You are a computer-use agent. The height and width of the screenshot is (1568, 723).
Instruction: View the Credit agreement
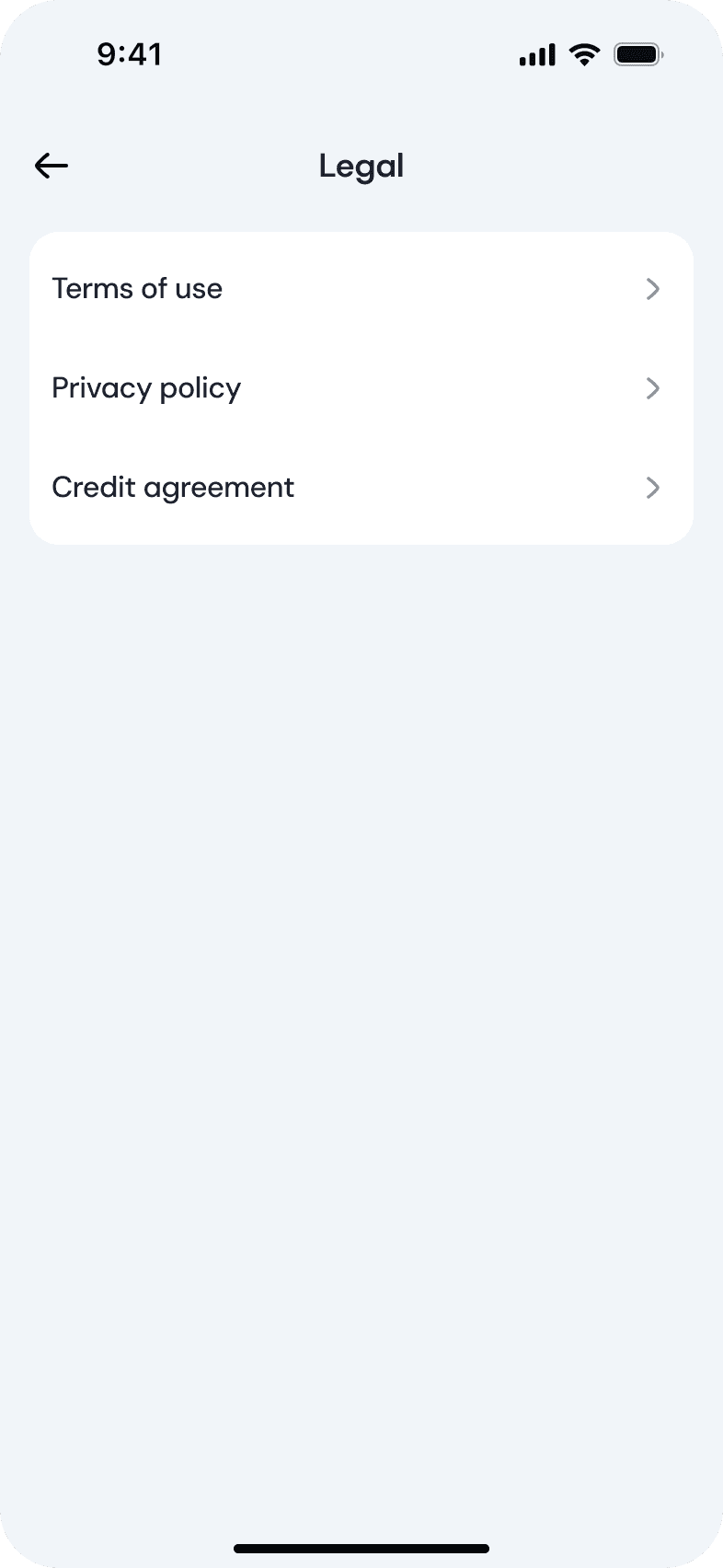click(x=361, y=488)
